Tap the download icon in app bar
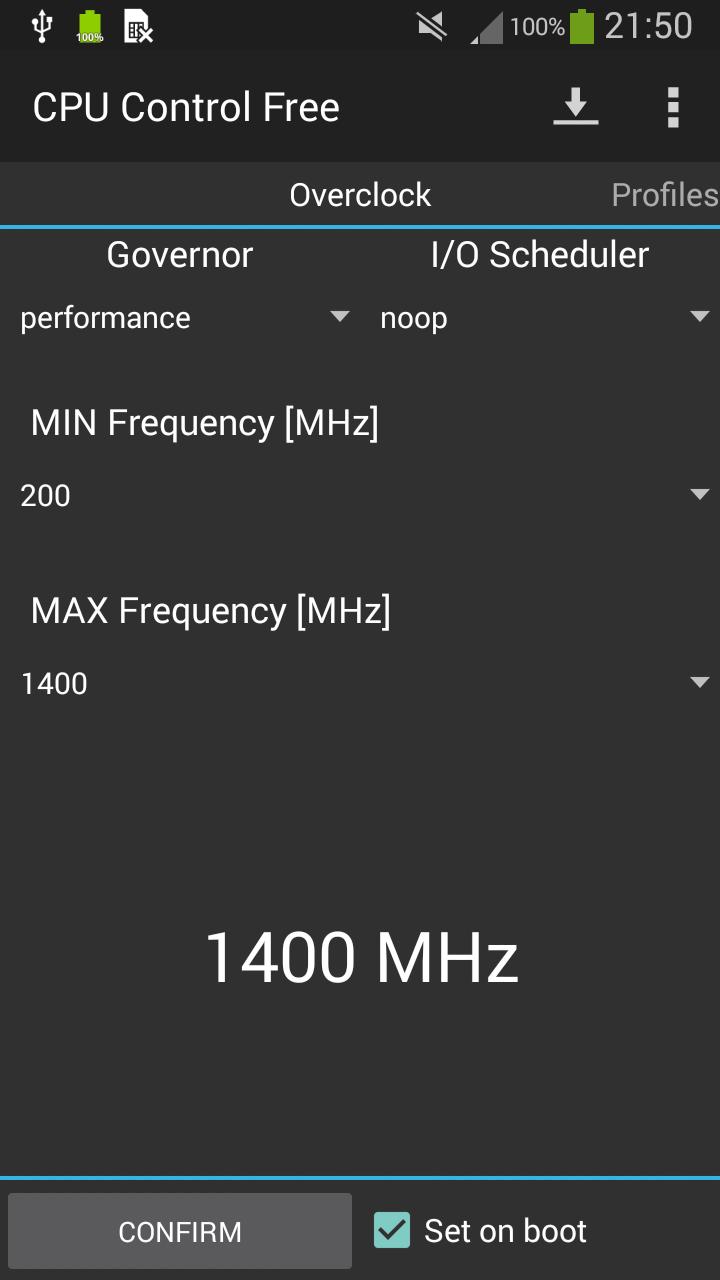The image size is (720, 1280). pyautogui.click(x=575, y=107)
